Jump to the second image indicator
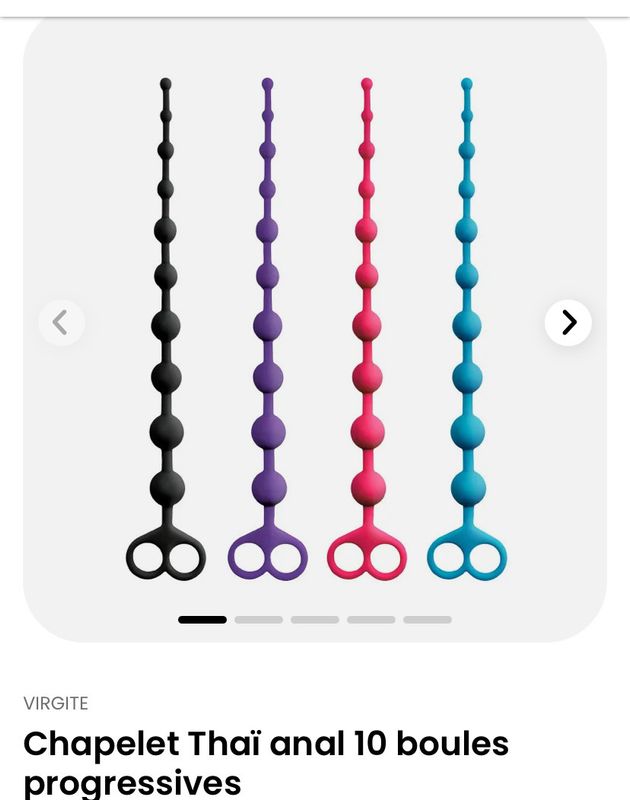Viewport: 630px width, 800px height. pyautogui.click(x=259, y=620)
